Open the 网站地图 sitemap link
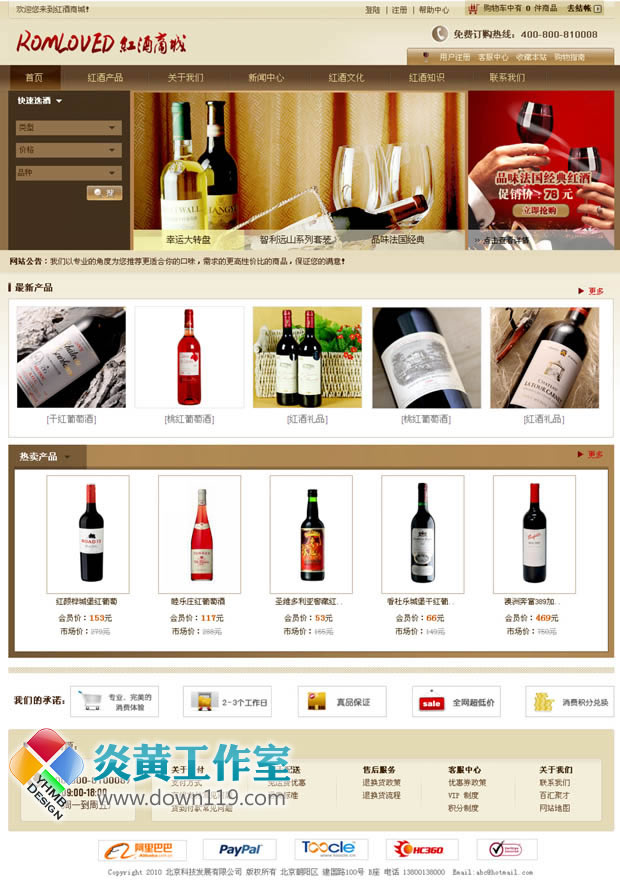Screen dimensions: 620x890 coord(555,807)
